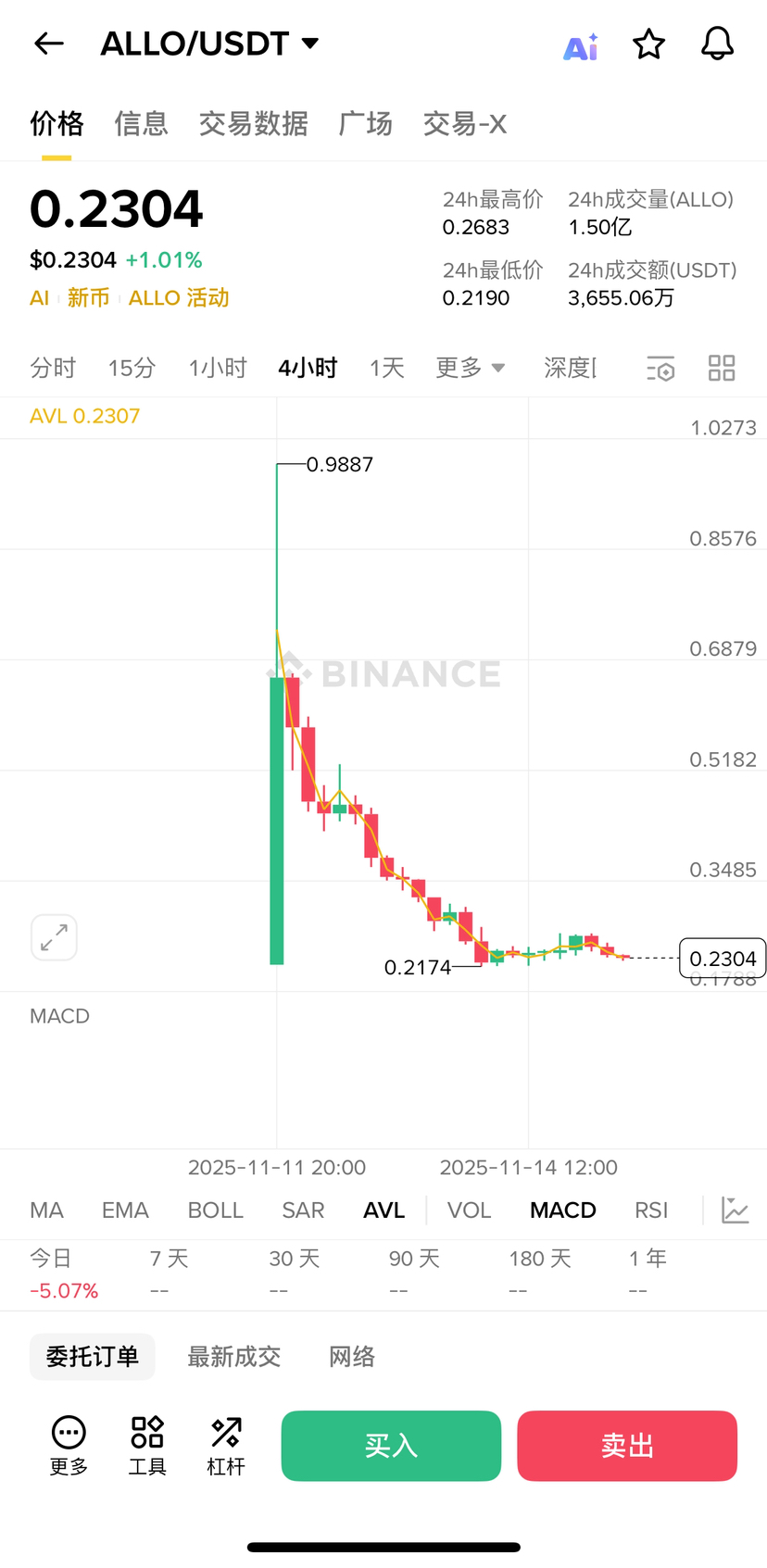Show the 最新成交 list
767x1568 pixels.
point(233,1357)
